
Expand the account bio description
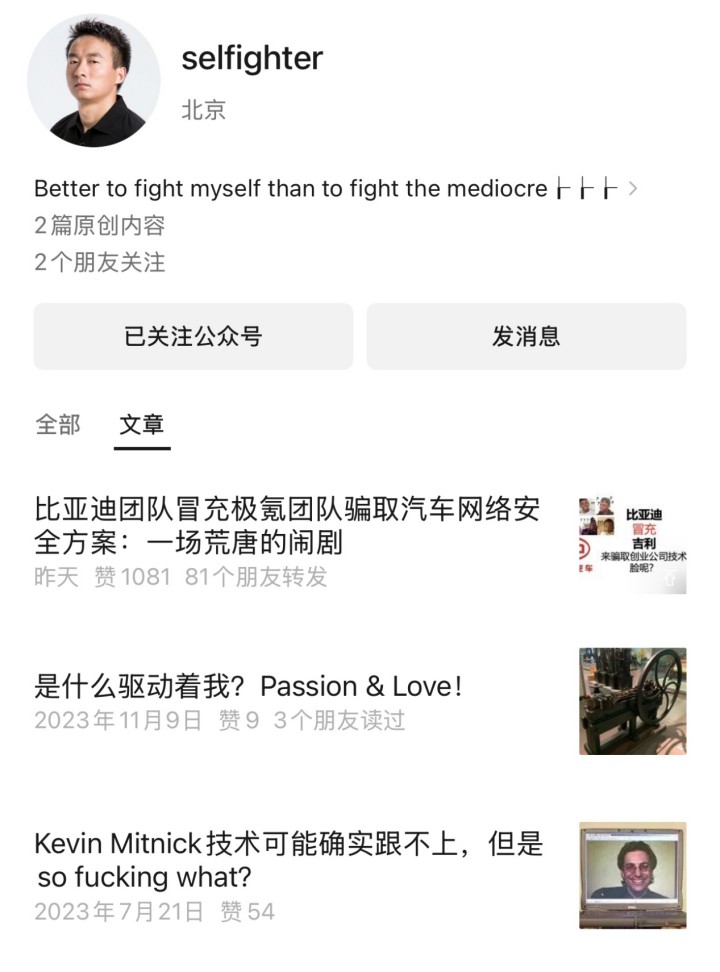[632, 188]
